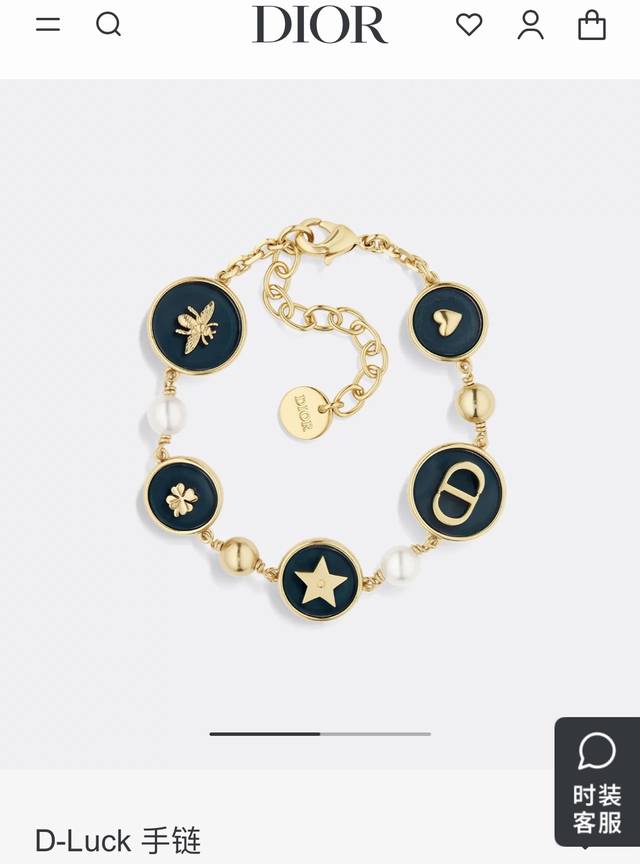The width and height of the screenshot is (640, 864).
Task: Open the shopping bag
Action: pos(592,24)
